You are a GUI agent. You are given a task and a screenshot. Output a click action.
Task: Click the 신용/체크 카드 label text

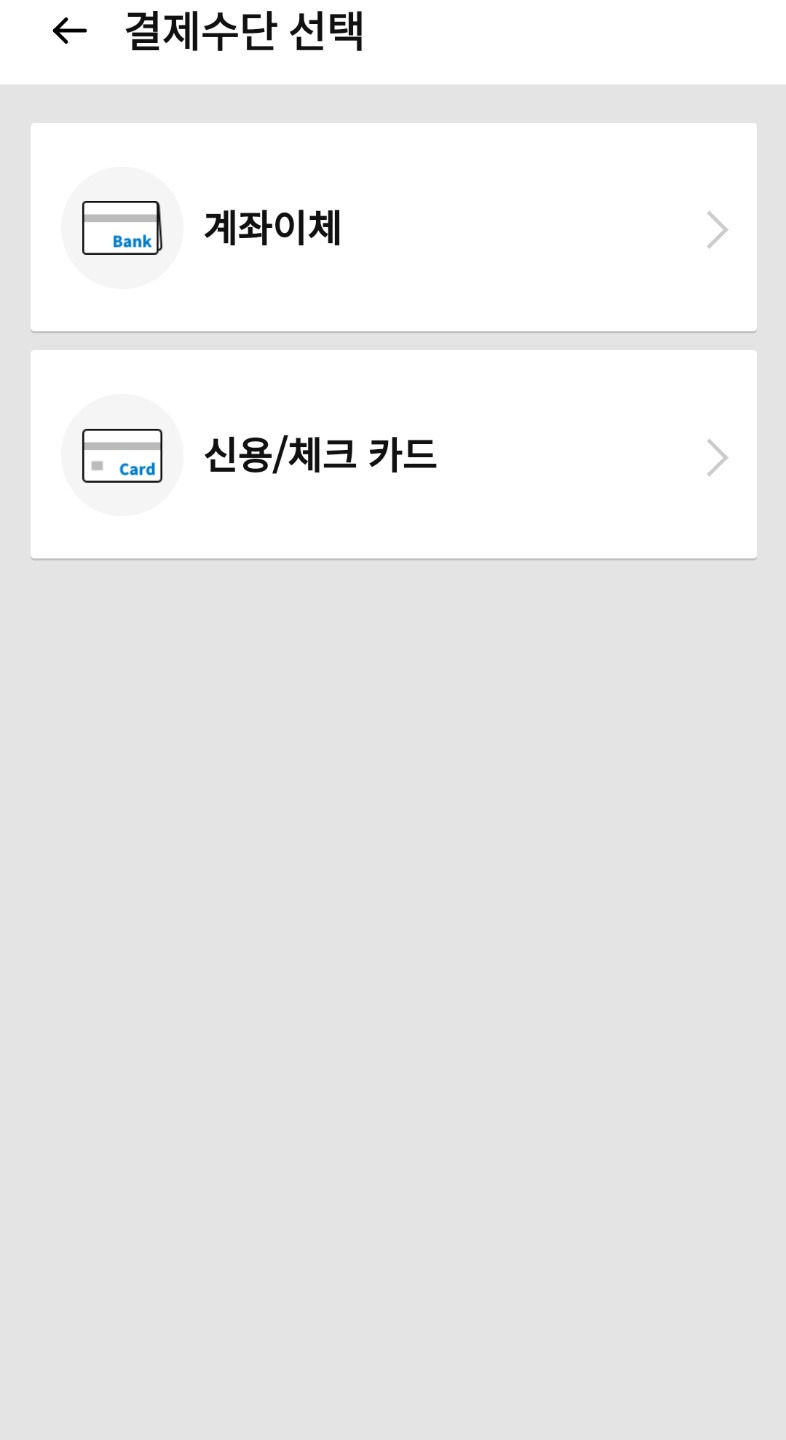point(322,455)
